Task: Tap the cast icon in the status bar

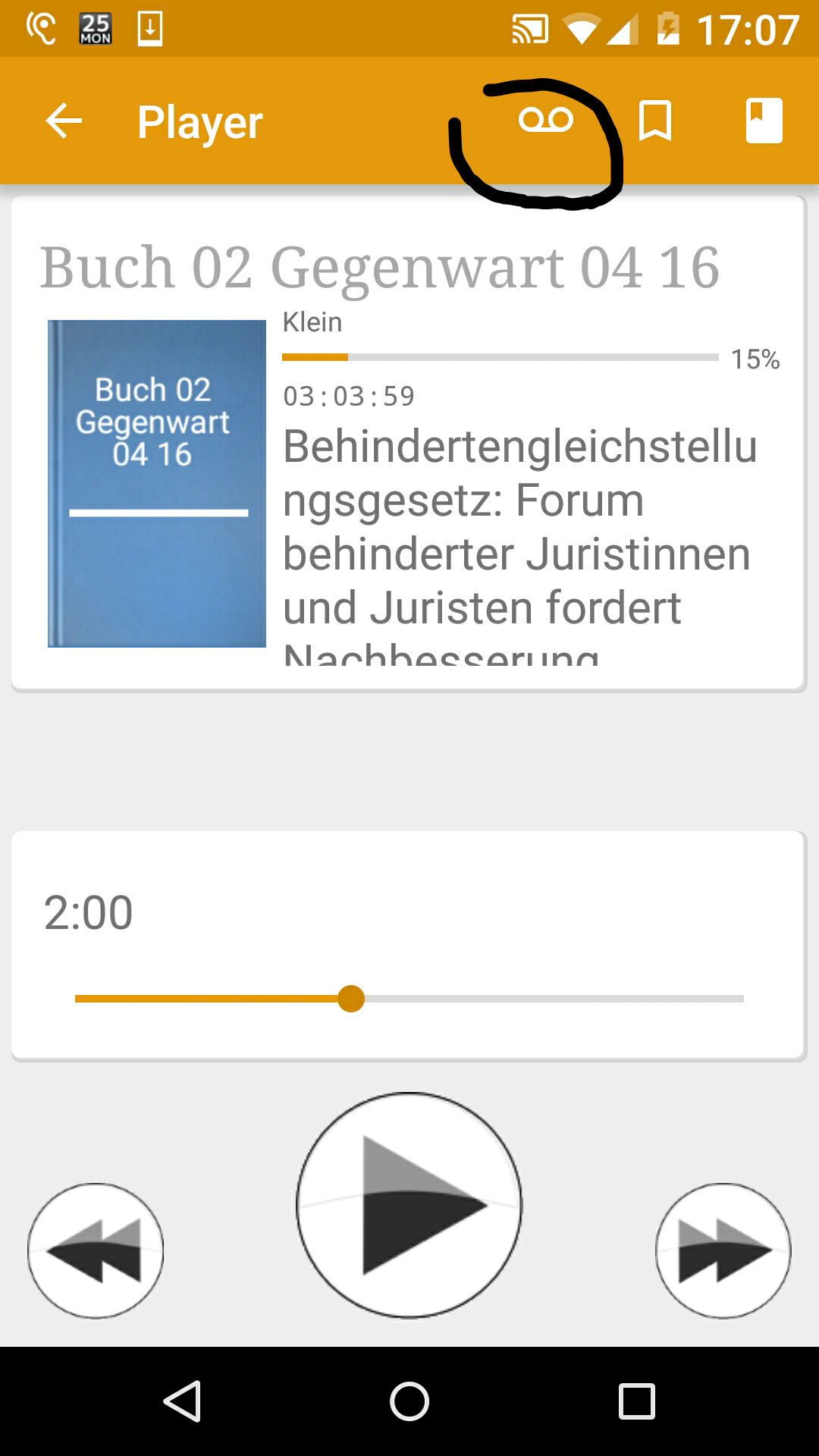Action: coord(531,25)
